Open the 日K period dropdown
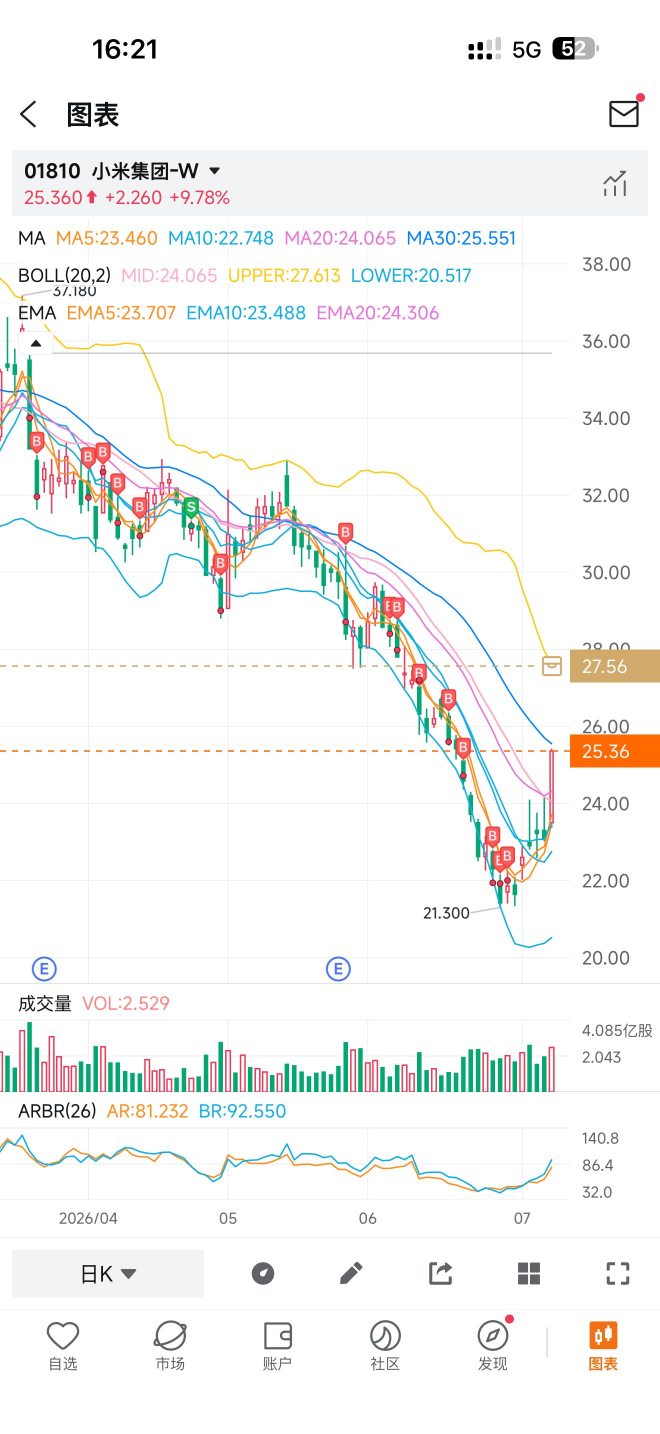This screenshot has height=1434, width=660. coord(108,1273)
